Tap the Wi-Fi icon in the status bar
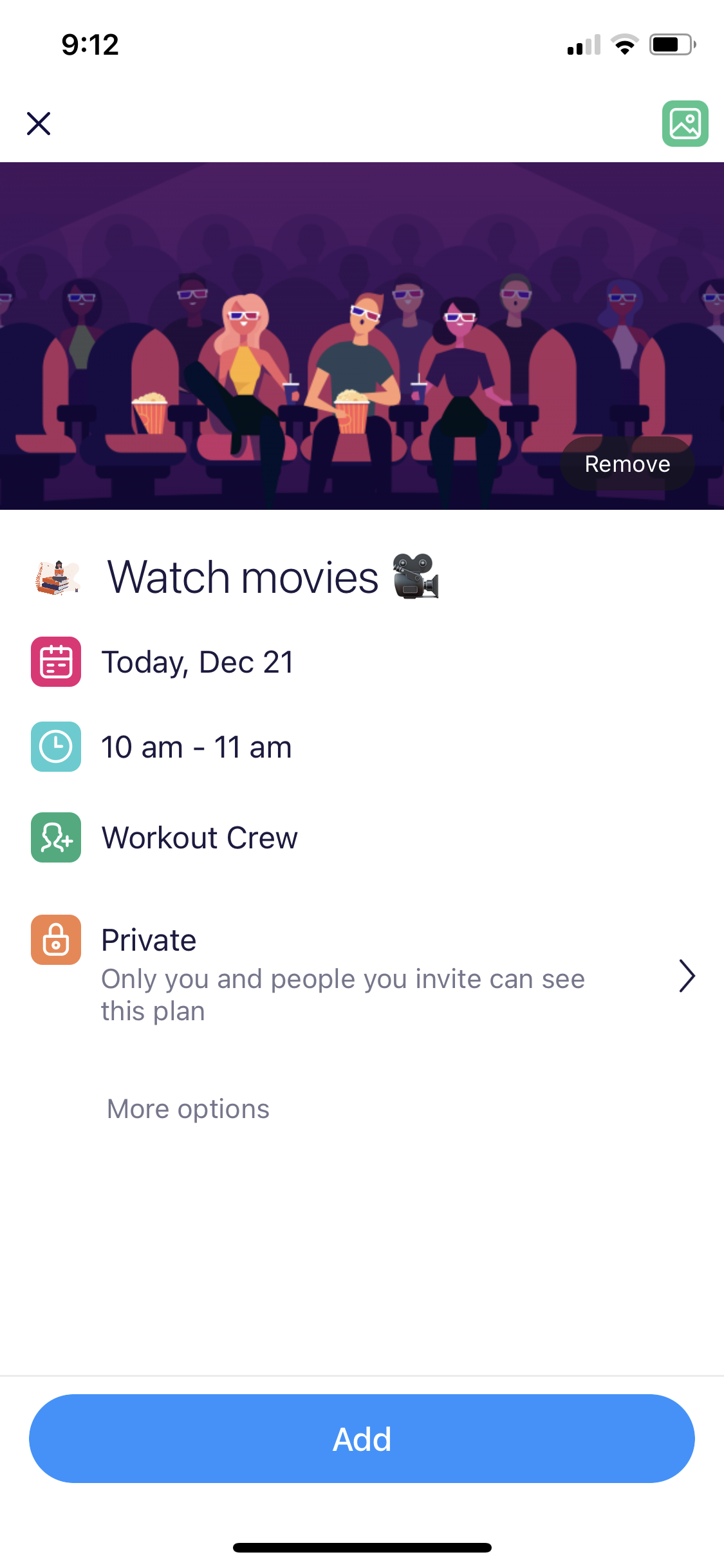724x1568 pixels. 623,44
